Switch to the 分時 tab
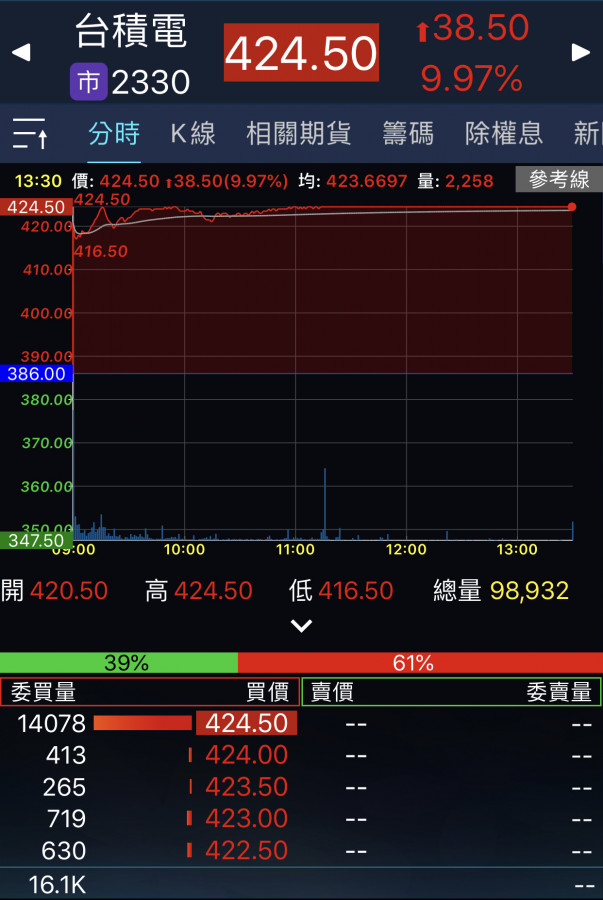 click(113, 133)
